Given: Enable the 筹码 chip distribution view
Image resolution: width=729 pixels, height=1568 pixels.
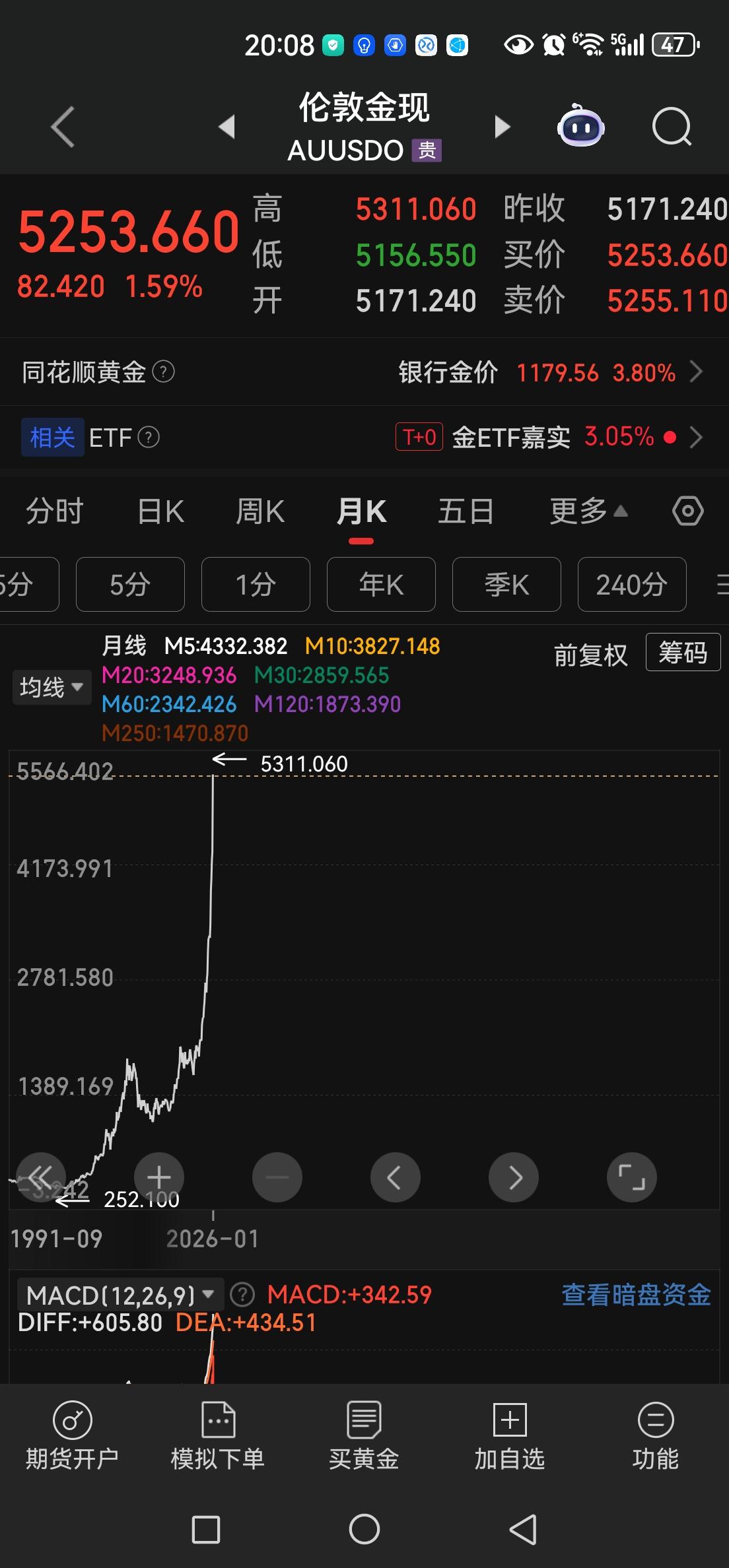Looking at the screenshot, I should (683, 653).
